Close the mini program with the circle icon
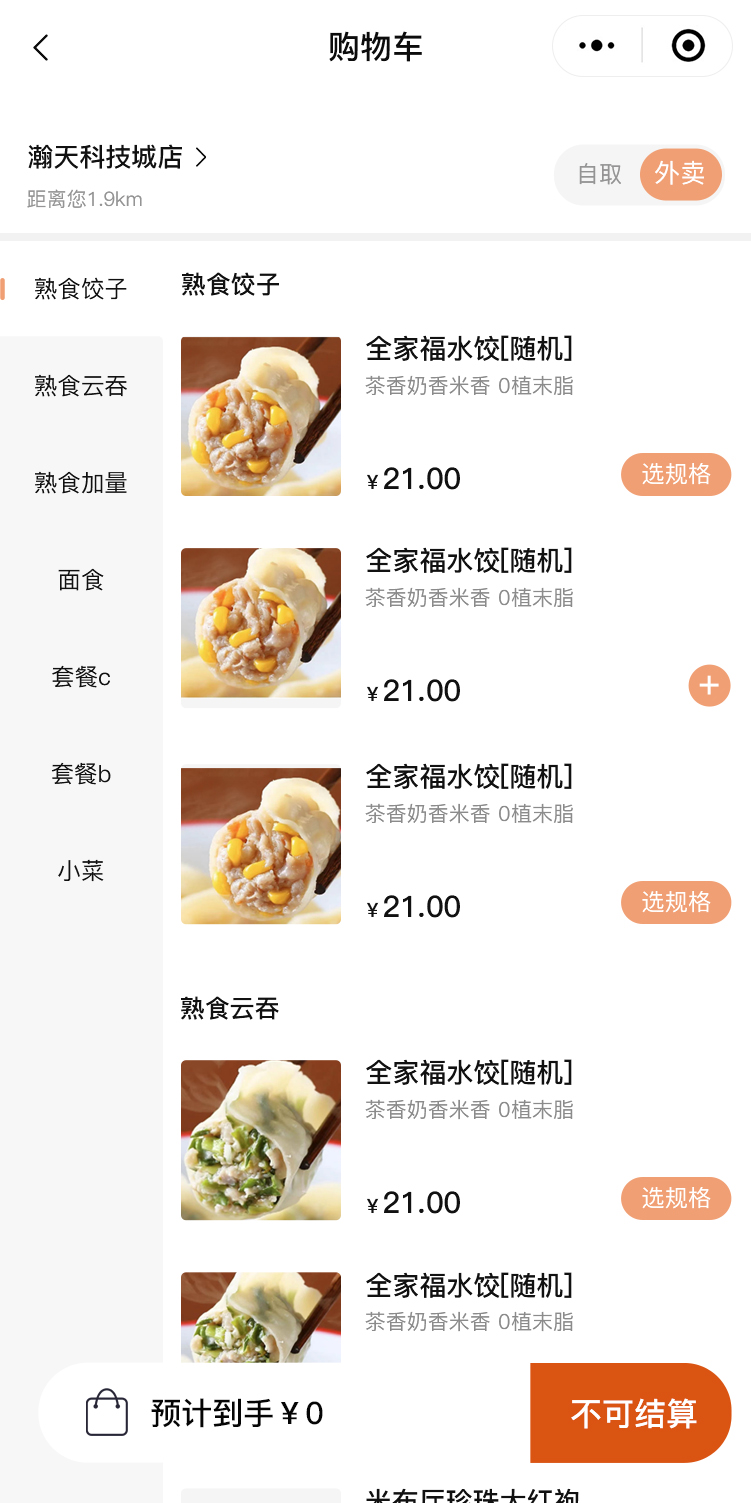The height and width of the screenshot is (1503, 751). click(x=688, y=46)
